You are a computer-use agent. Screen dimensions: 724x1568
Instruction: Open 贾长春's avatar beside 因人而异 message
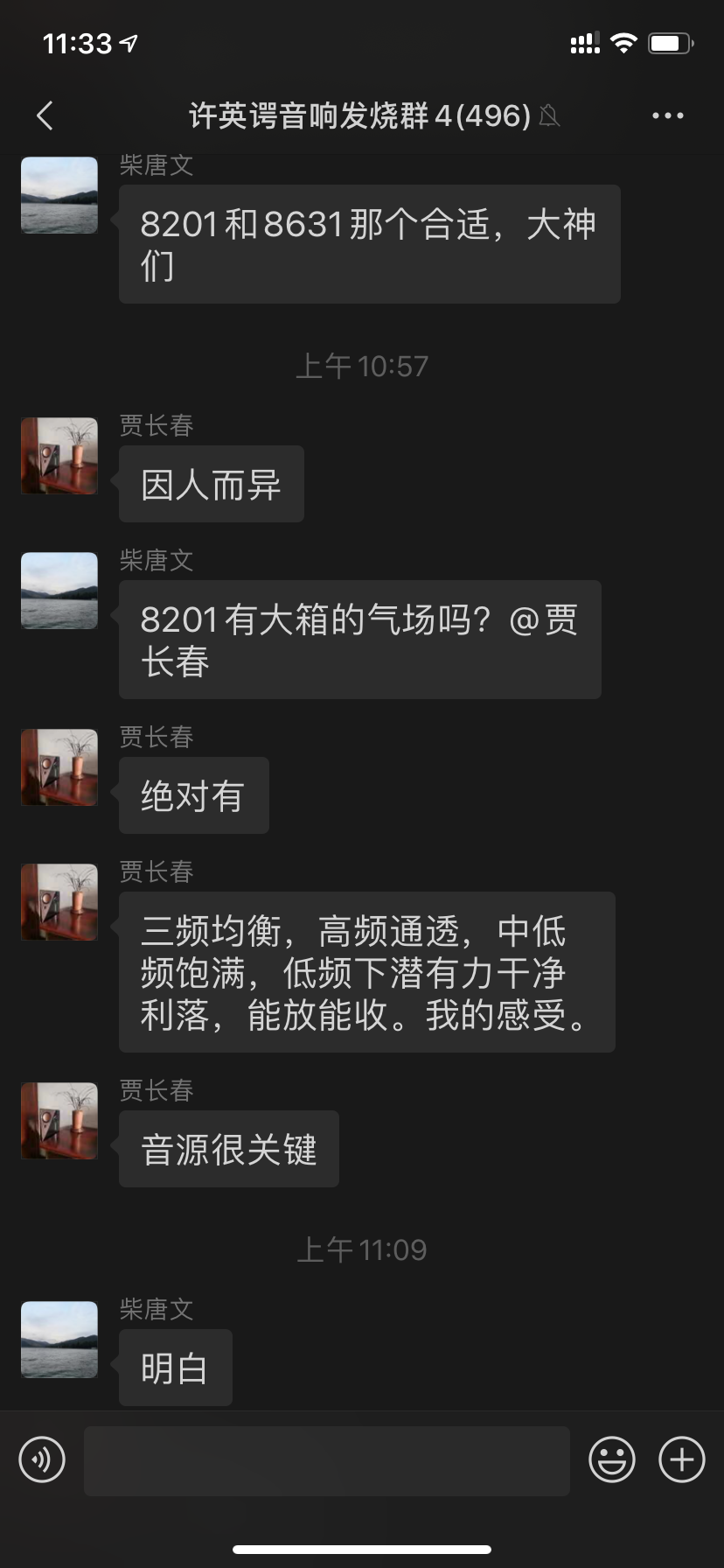pos(59,455)
